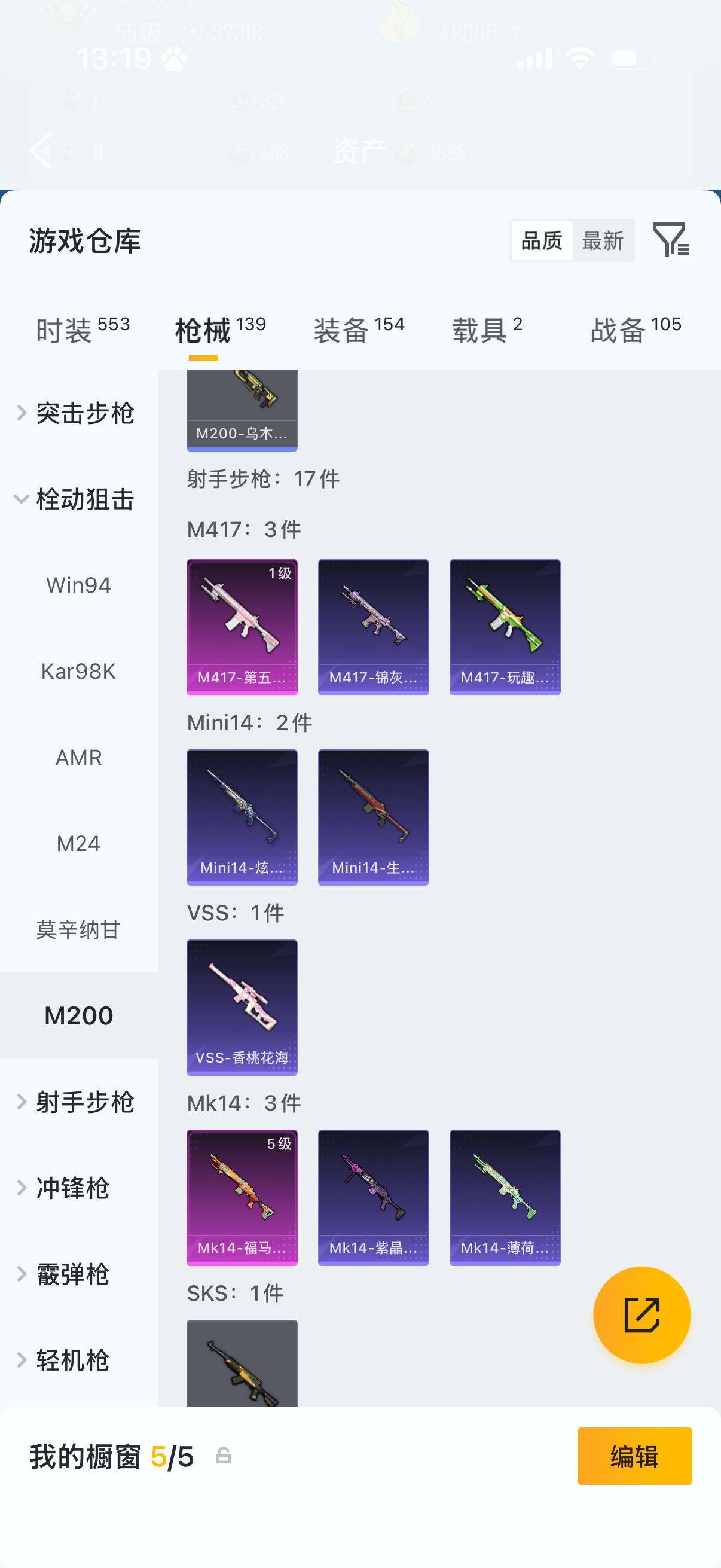Open the 装备 tab
The image size is (721, 1568).
[343, 327]
